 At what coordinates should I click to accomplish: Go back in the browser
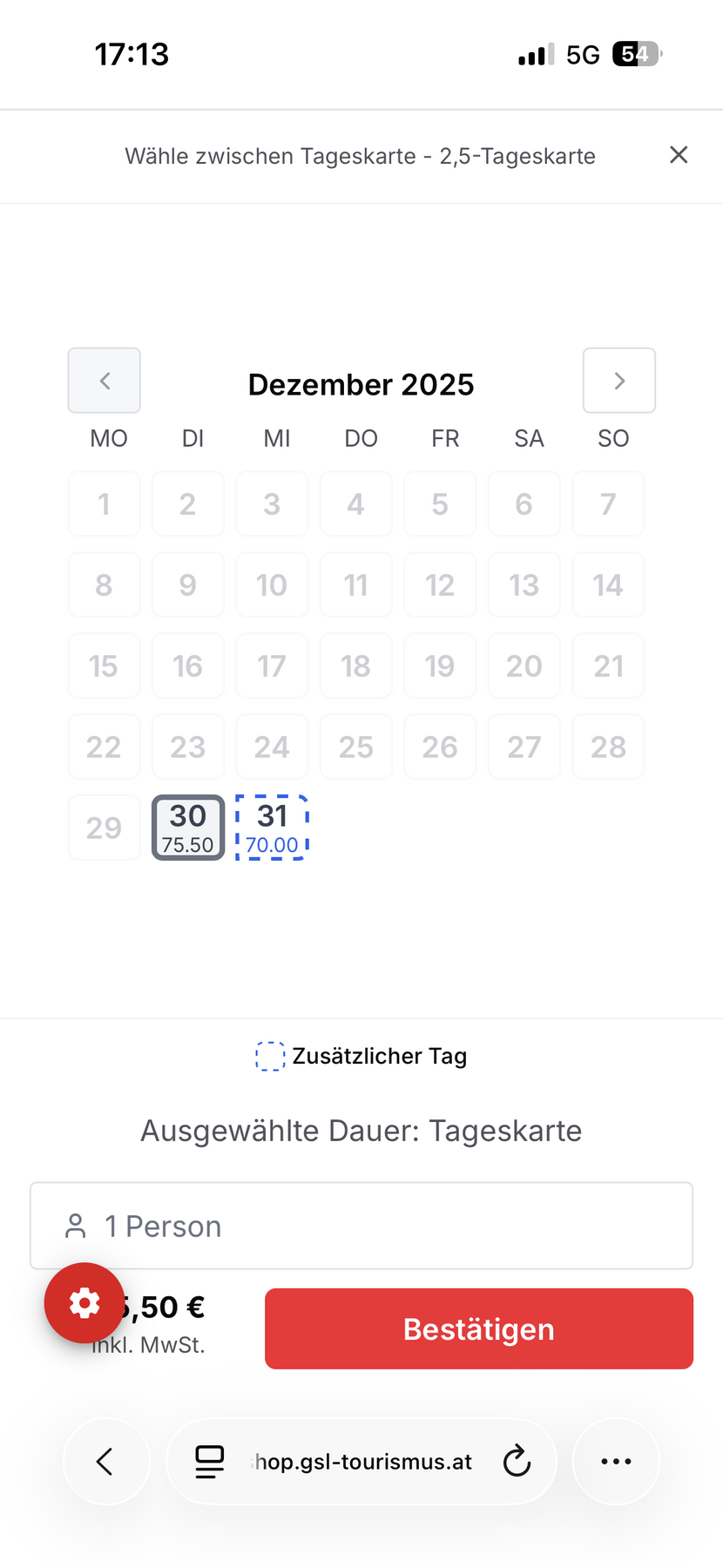(x=105, y=1461)
